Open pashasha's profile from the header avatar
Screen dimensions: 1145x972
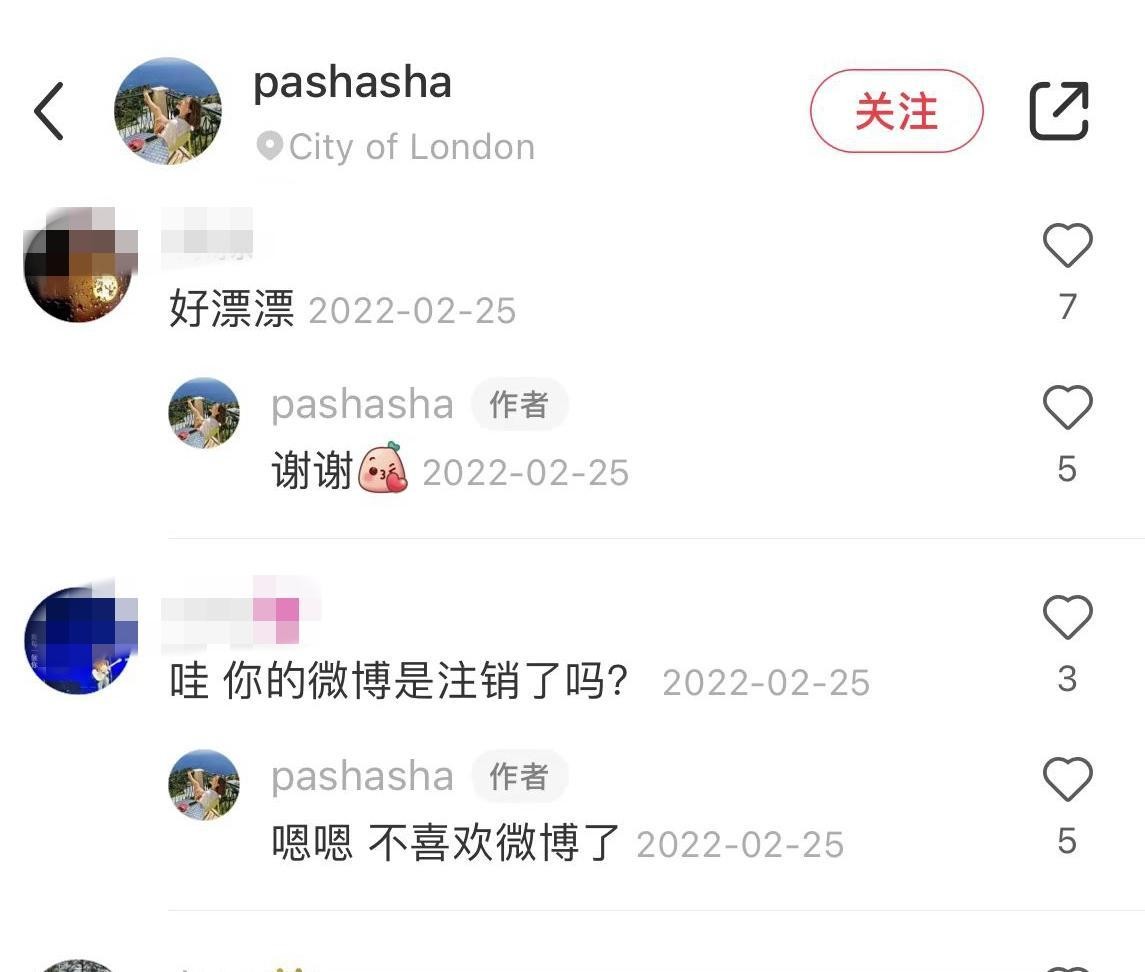[167, 111]
